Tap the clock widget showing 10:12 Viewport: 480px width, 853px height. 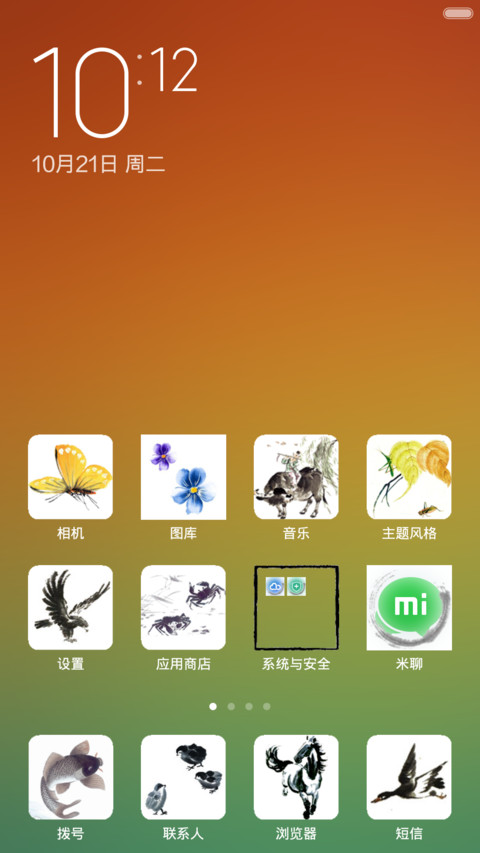click(x=115, y=92)
